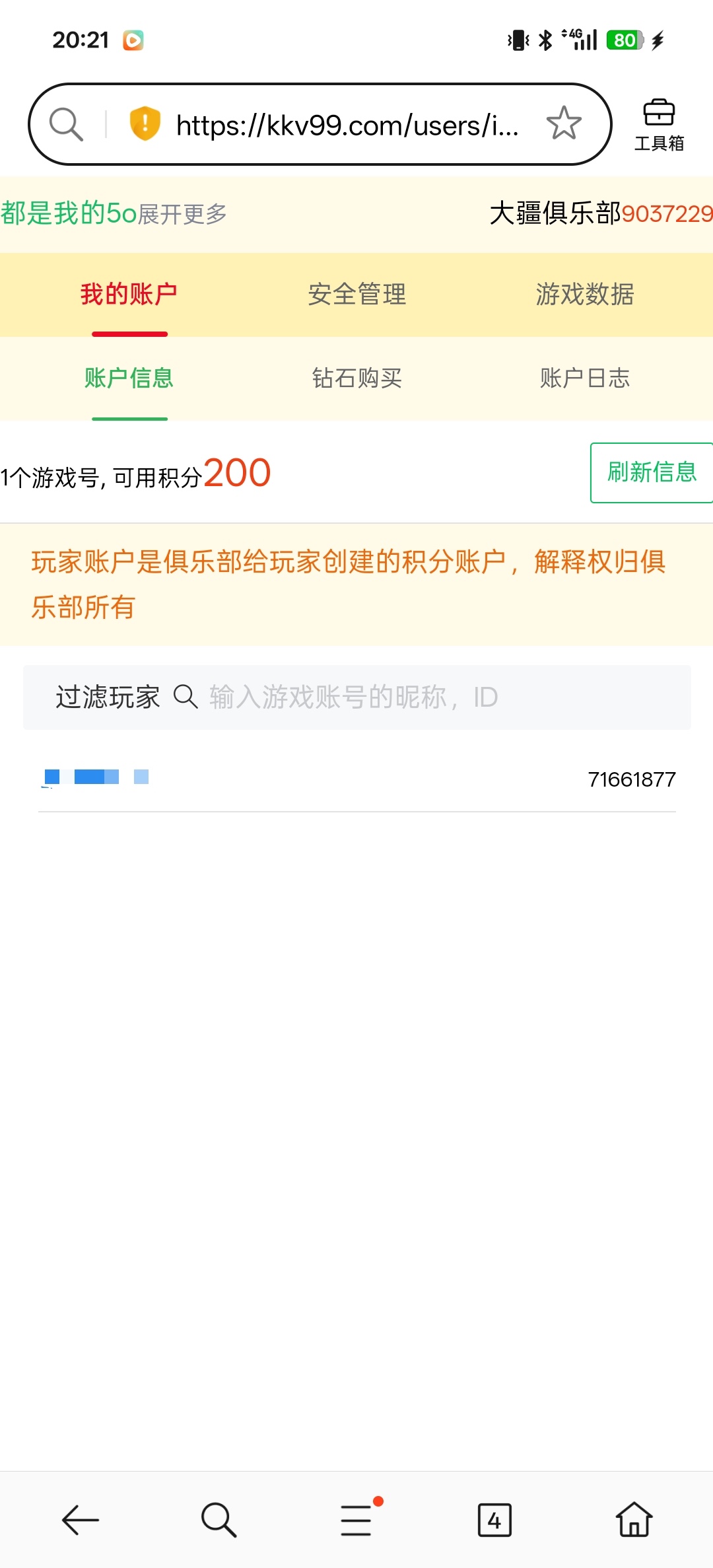Bookmark this page with the star icon

564,124
